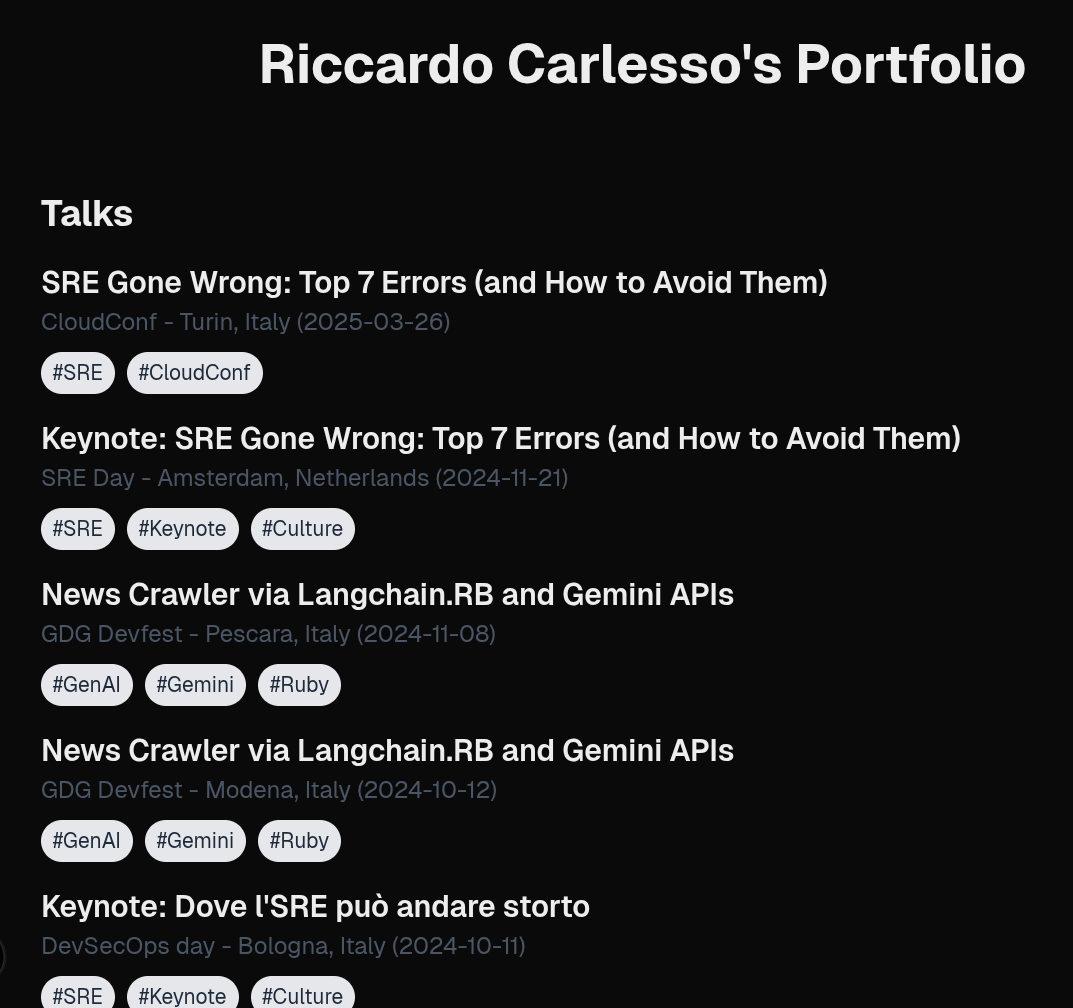Tap #GenAI tag under GDG Devfest Modena
This screenshot has width=1073, height=1008.
86,841
